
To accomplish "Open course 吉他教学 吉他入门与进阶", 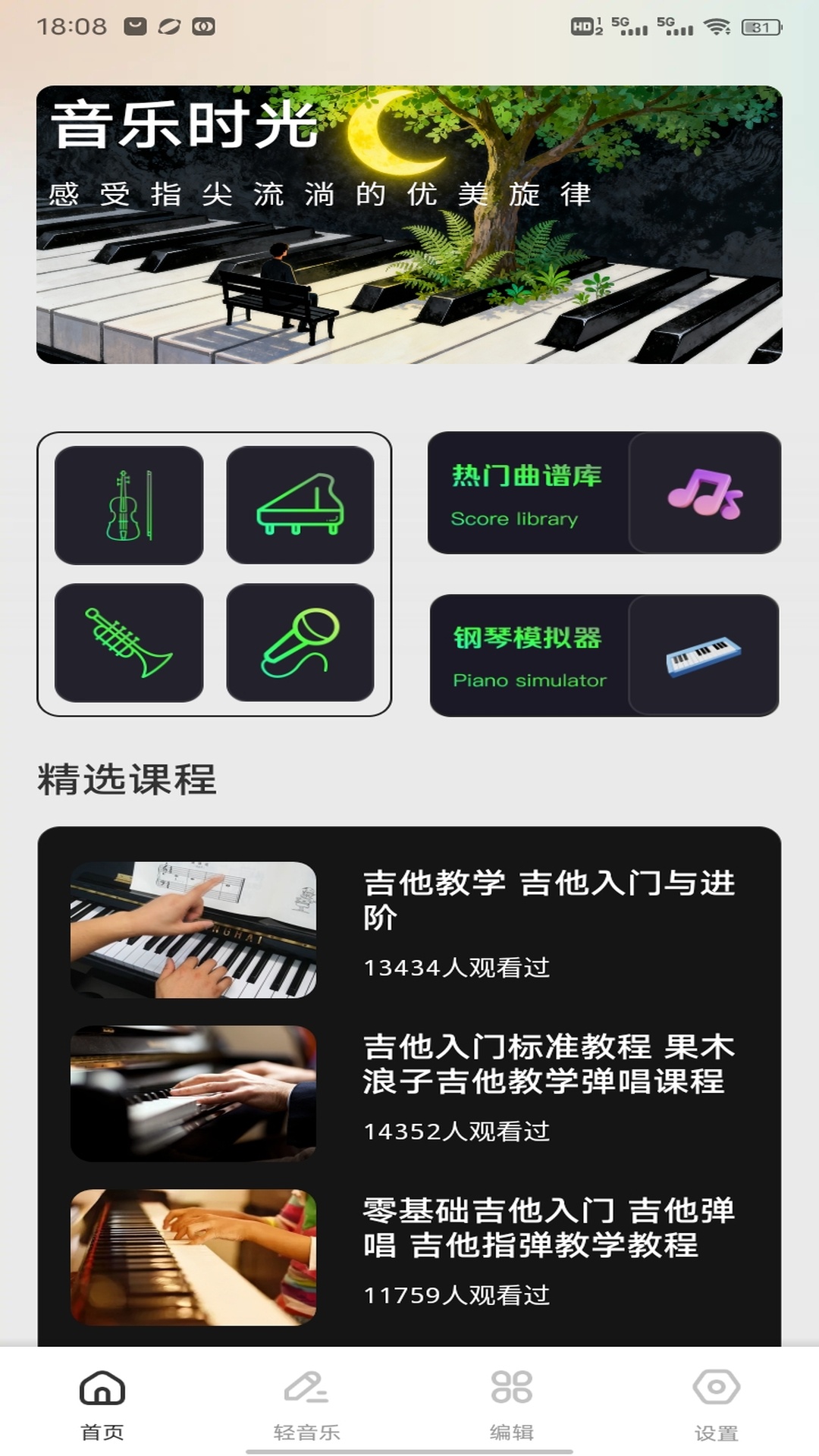I will (x=409, y=929).
